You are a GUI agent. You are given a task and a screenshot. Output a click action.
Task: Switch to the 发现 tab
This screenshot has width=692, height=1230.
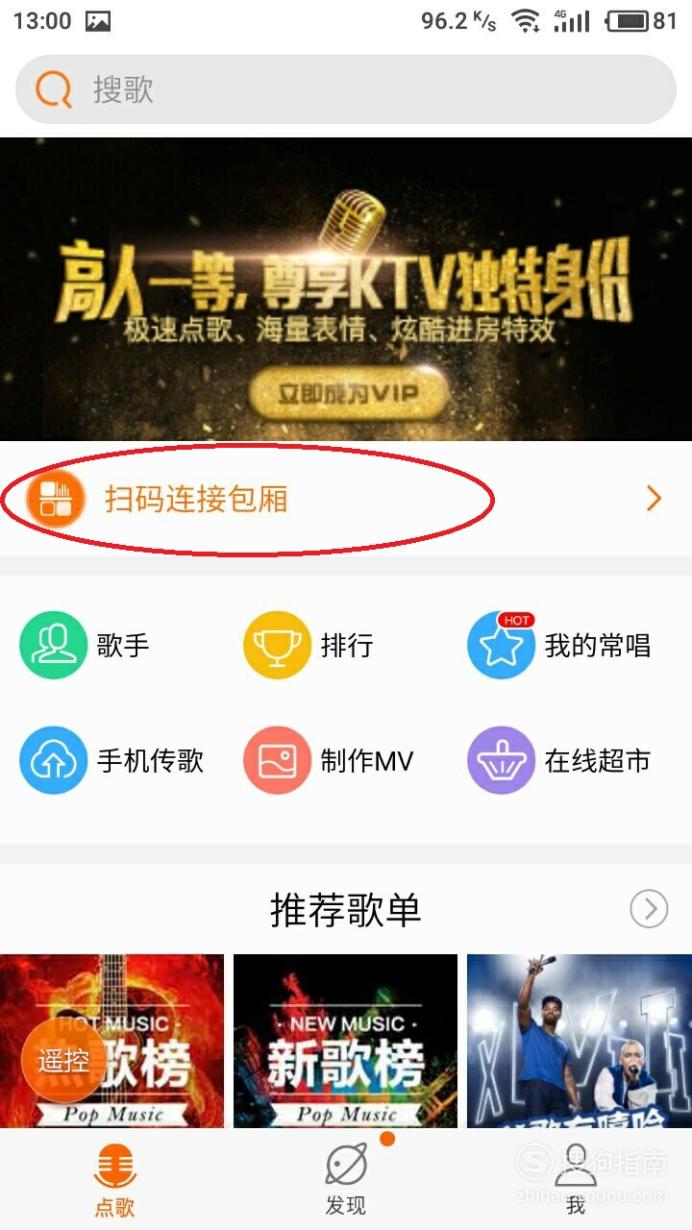346,1180
